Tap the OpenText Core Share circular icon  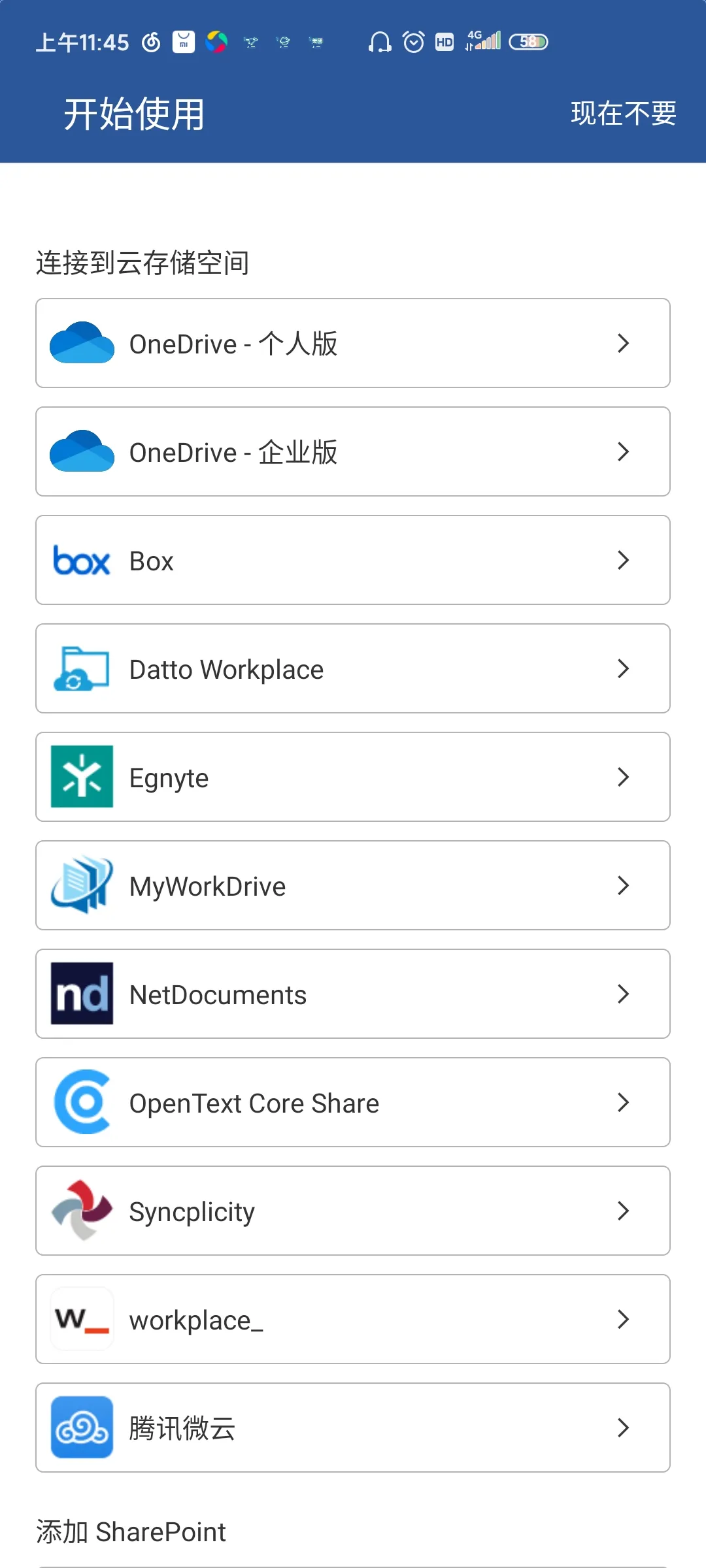(x=81, y=1102)
